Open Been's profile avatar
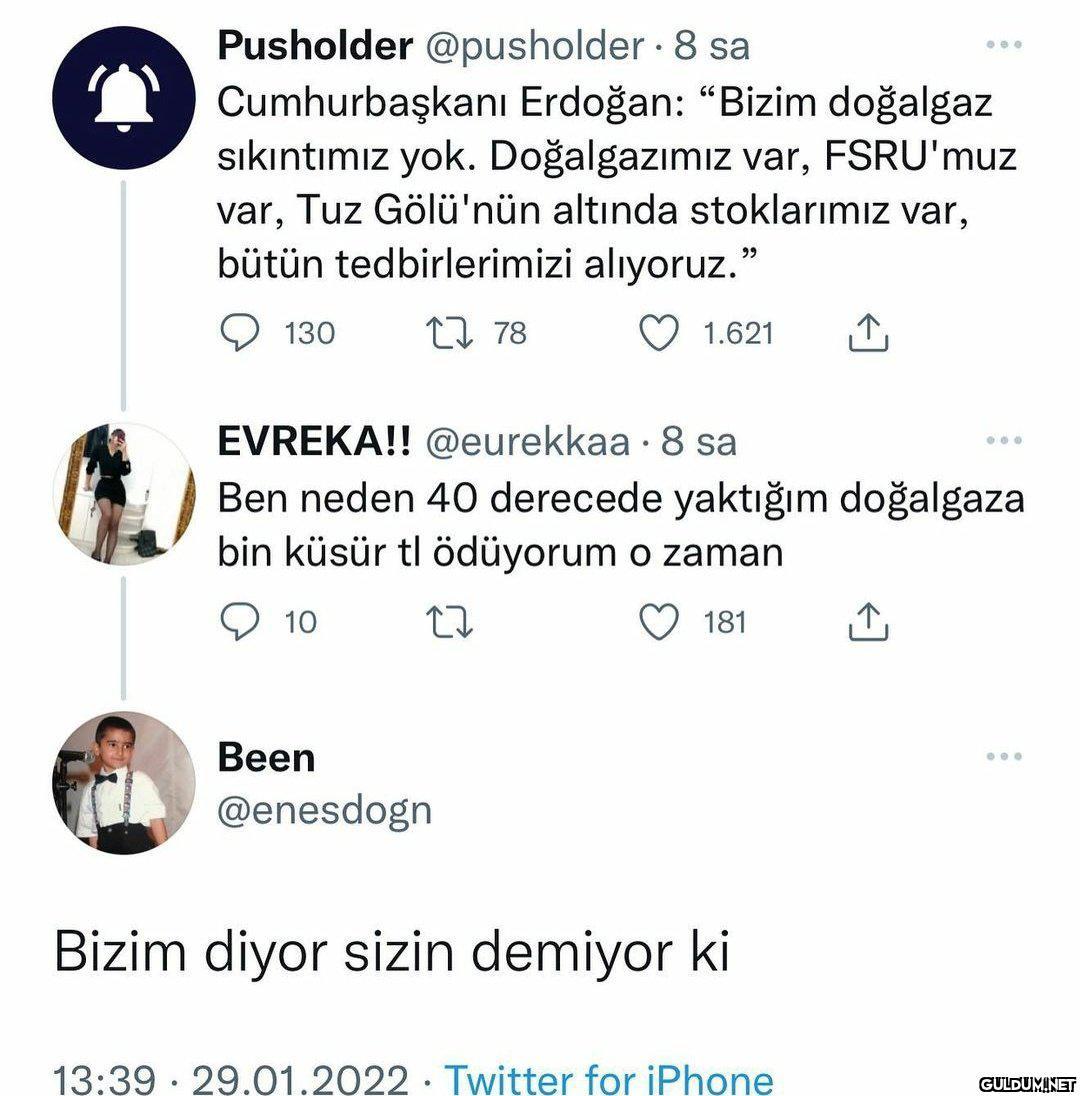The width and height of the screenshot is (1080, 1096). point(123,782)
